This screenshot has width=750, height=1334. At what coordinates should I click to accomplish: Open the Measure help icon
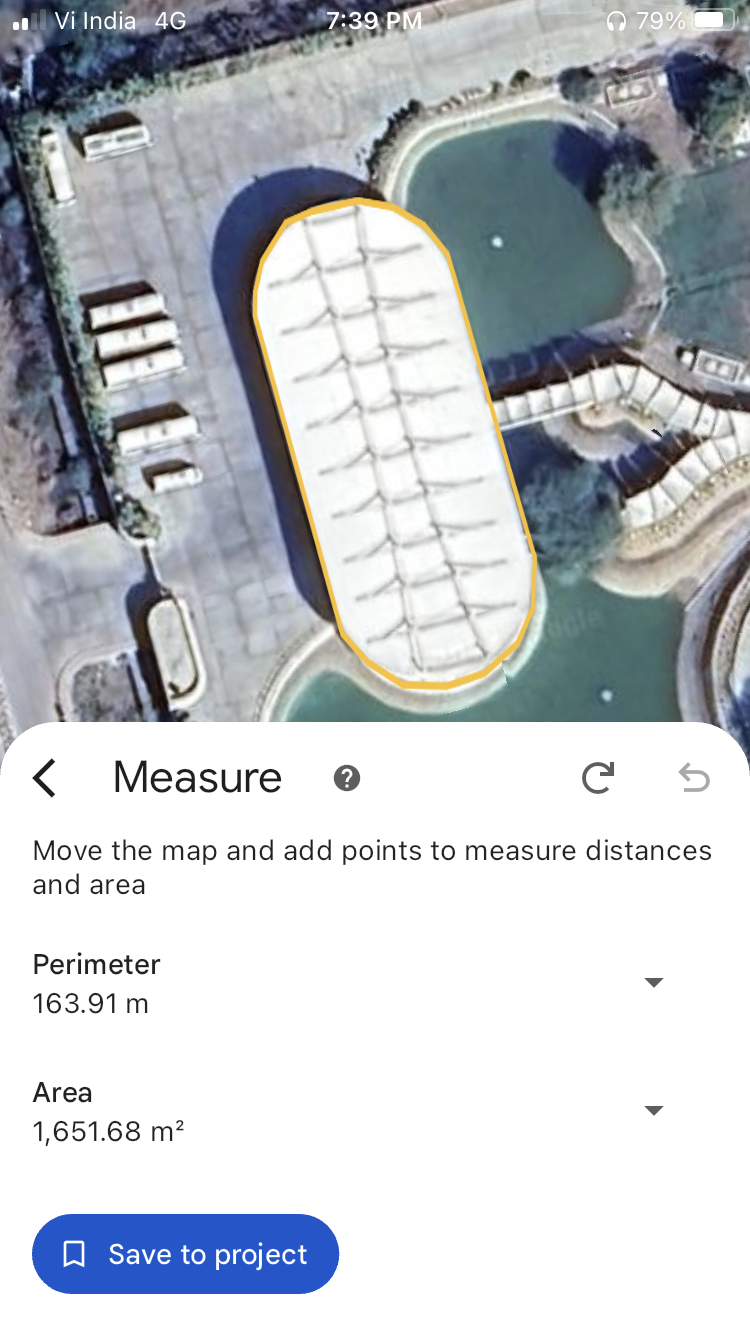click(x=347, y=778)
